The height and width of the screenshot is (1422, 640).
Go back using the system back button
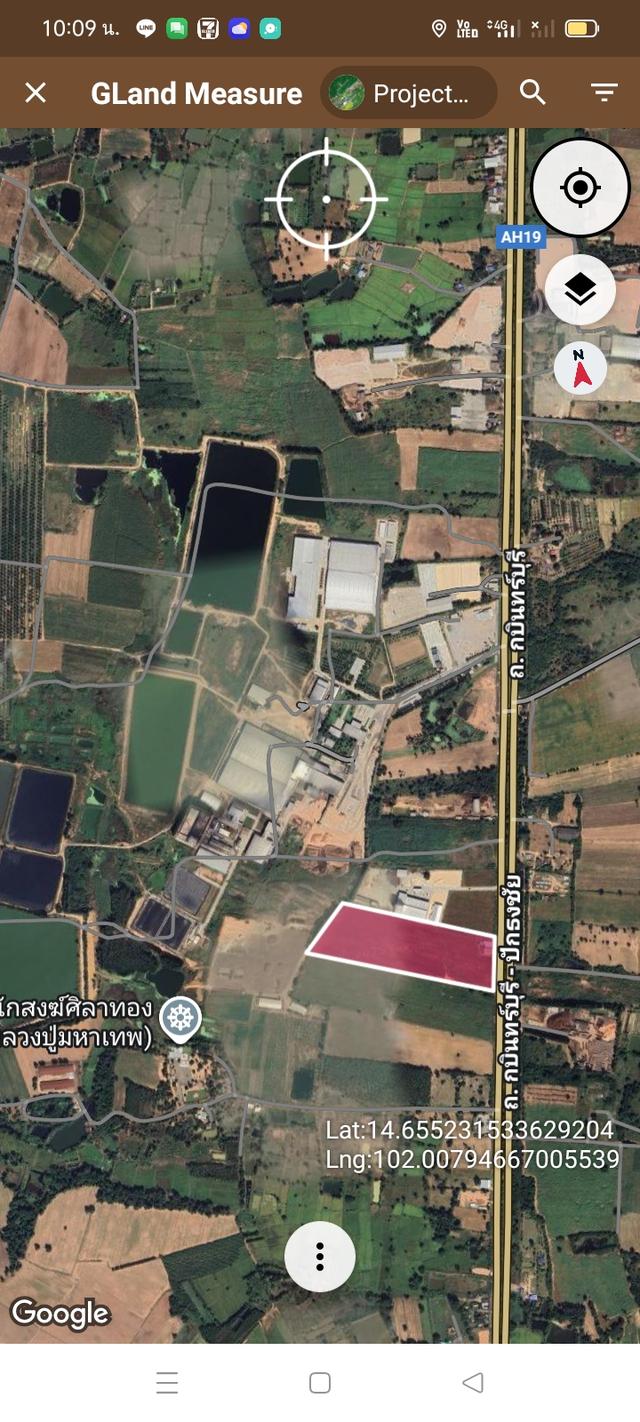473,1383
